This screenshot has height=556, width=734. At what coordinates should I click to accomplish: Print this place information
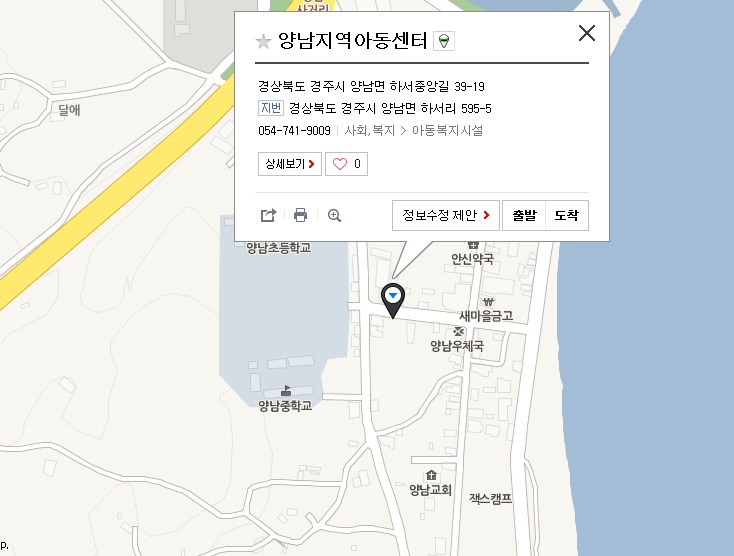tap(301, 215)
